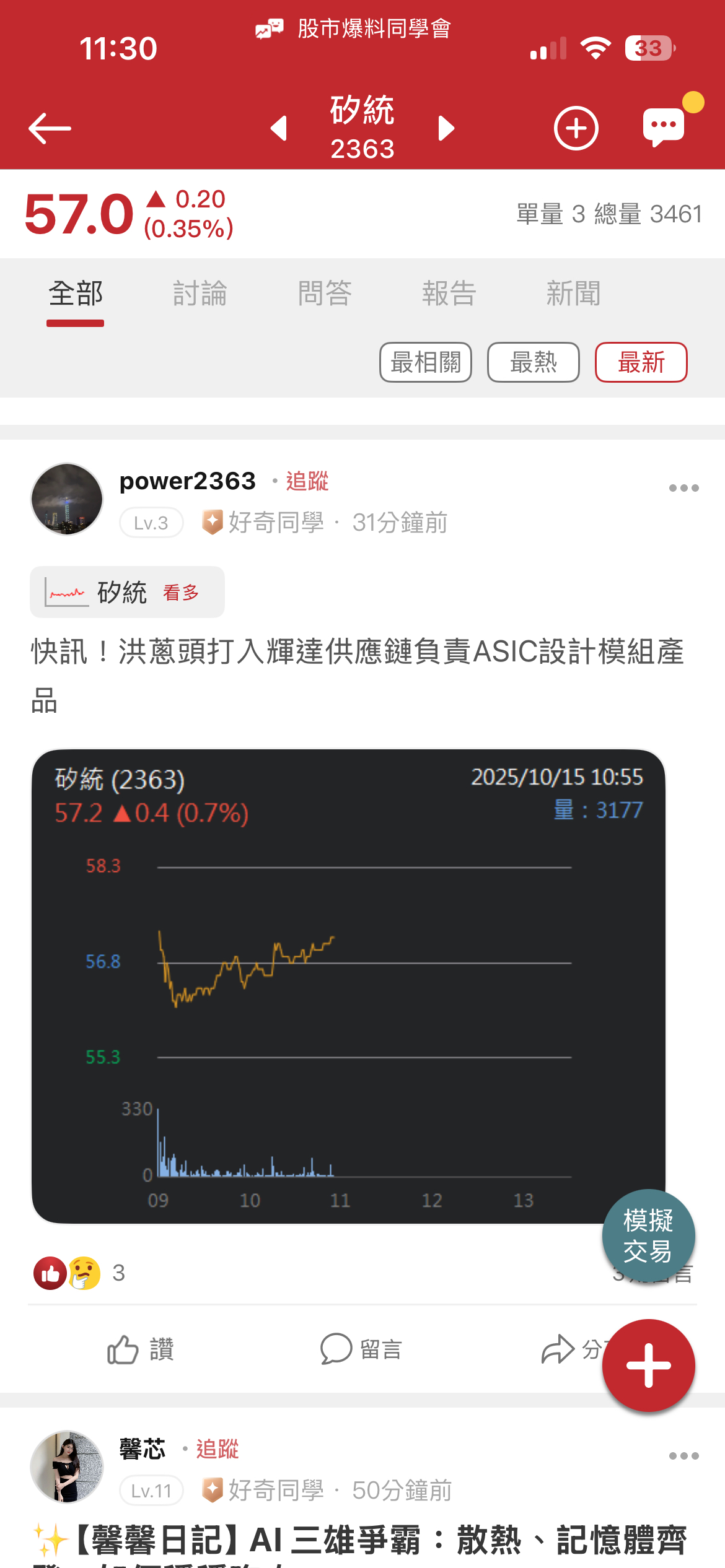Like power2363's post with 讚
The height and width of the screenshot is (1568, 725).
(x=141, y=1349)
